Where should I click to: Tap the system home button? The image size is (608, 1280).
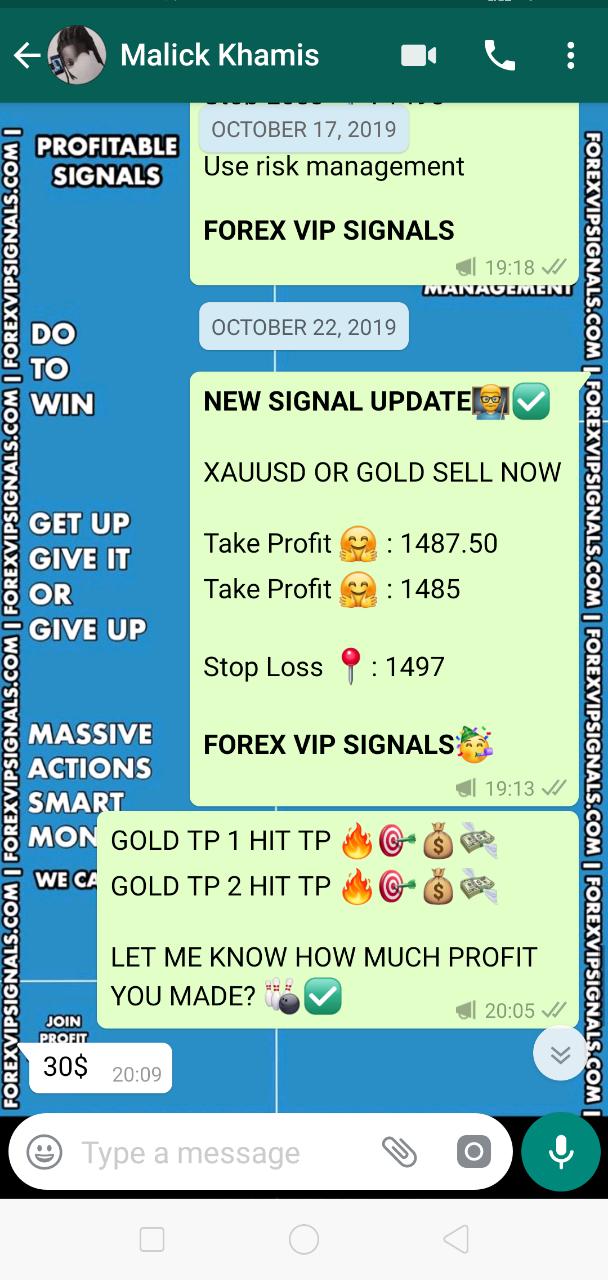303,1240
